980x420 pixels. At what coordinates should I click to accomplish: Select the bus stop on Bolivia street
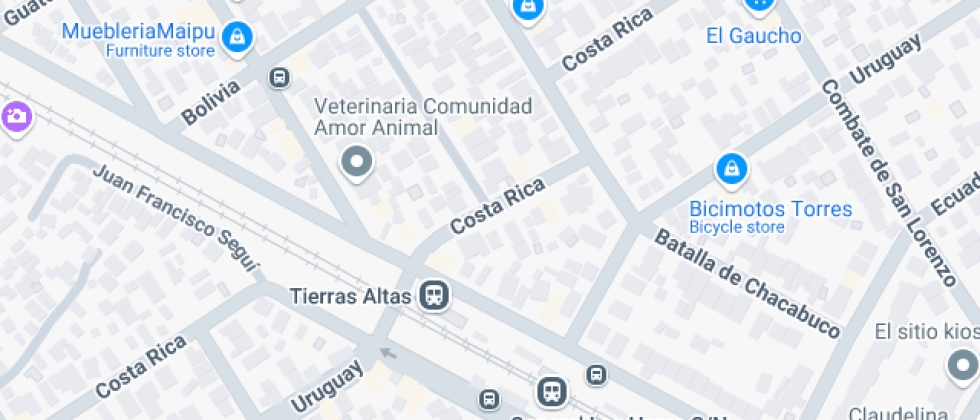tap(279, 78)
